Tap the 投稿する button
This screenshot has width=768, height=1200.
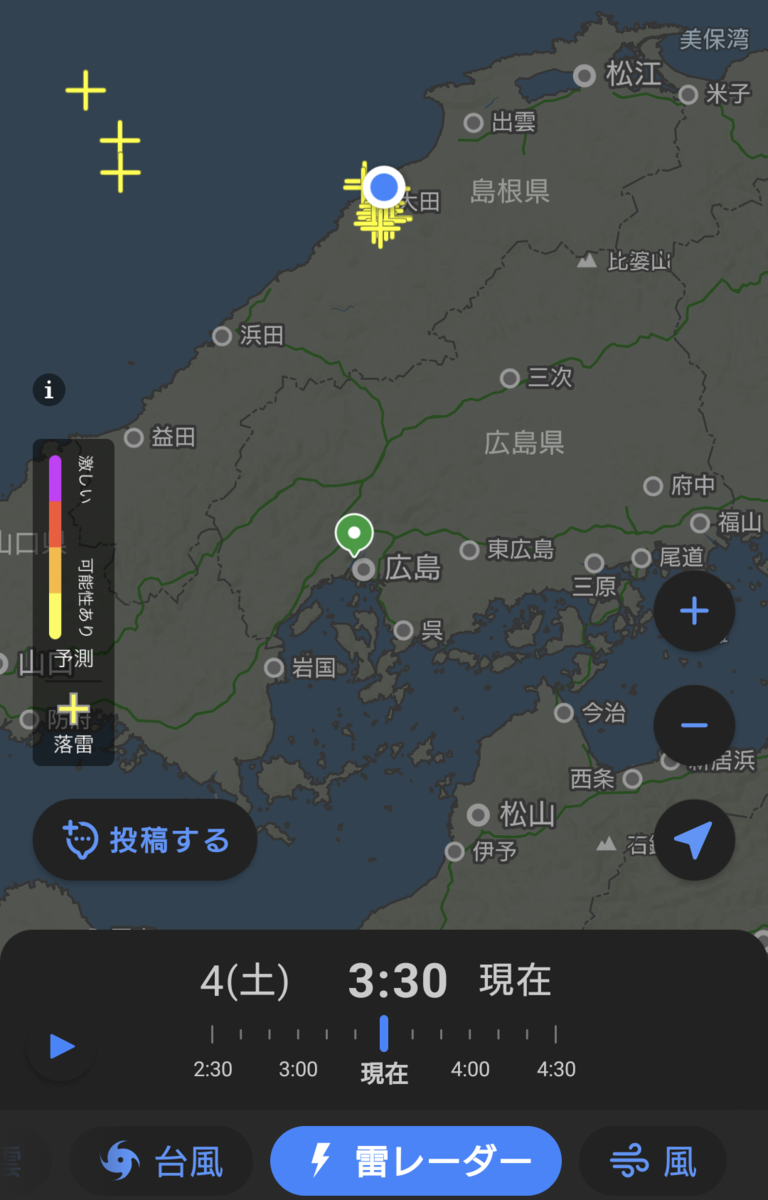(x=145, y=840)
